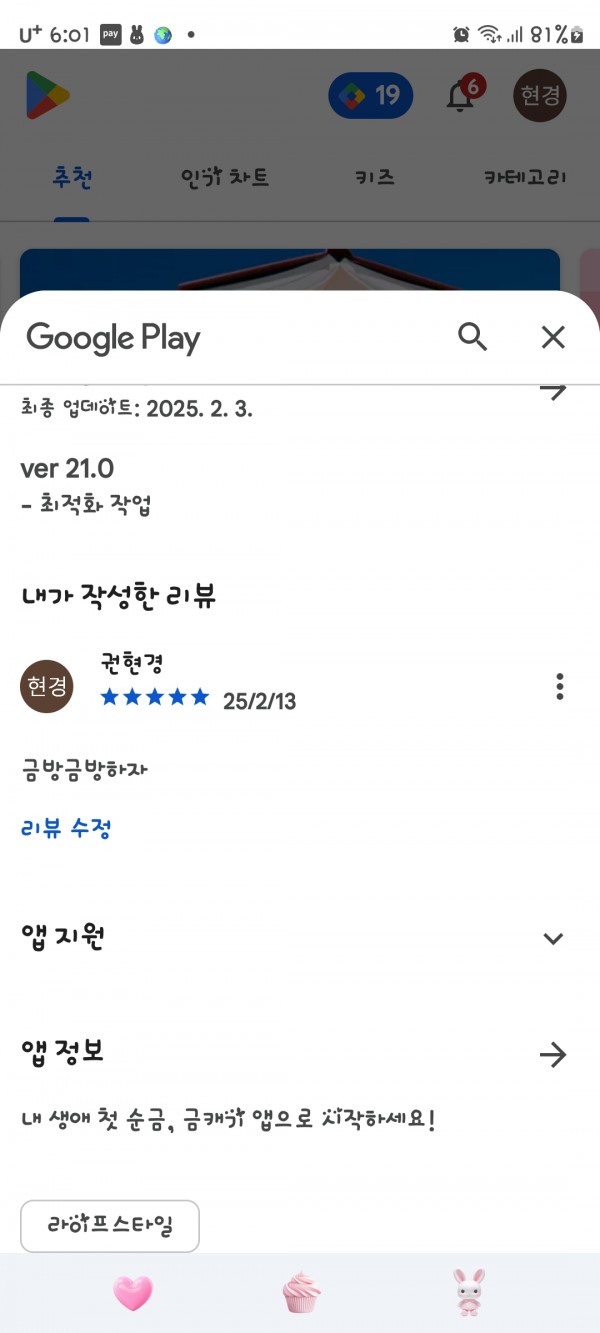
Task: Tap the pink heart button
Action: pos(132,1293)
